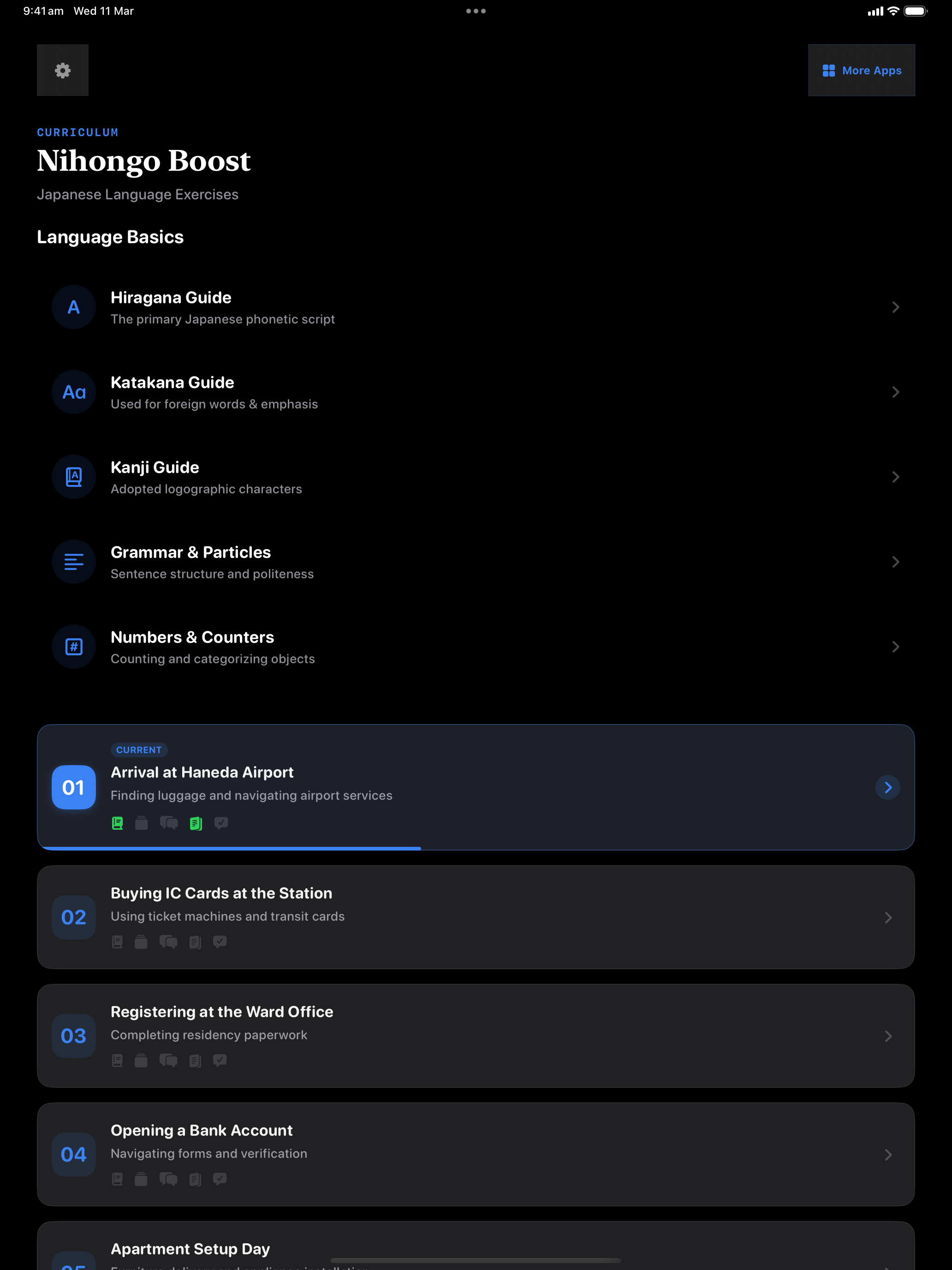Expand the Hiragana Guide chevron

[x=896, y=306]
